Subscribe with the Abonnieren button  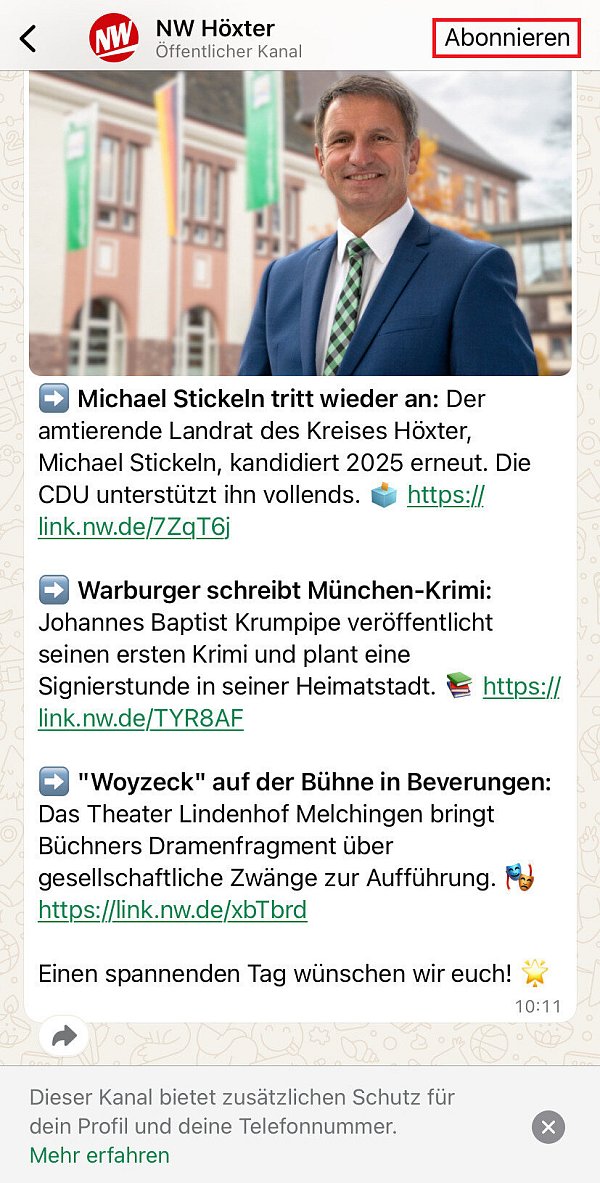(x=507, y=38)
